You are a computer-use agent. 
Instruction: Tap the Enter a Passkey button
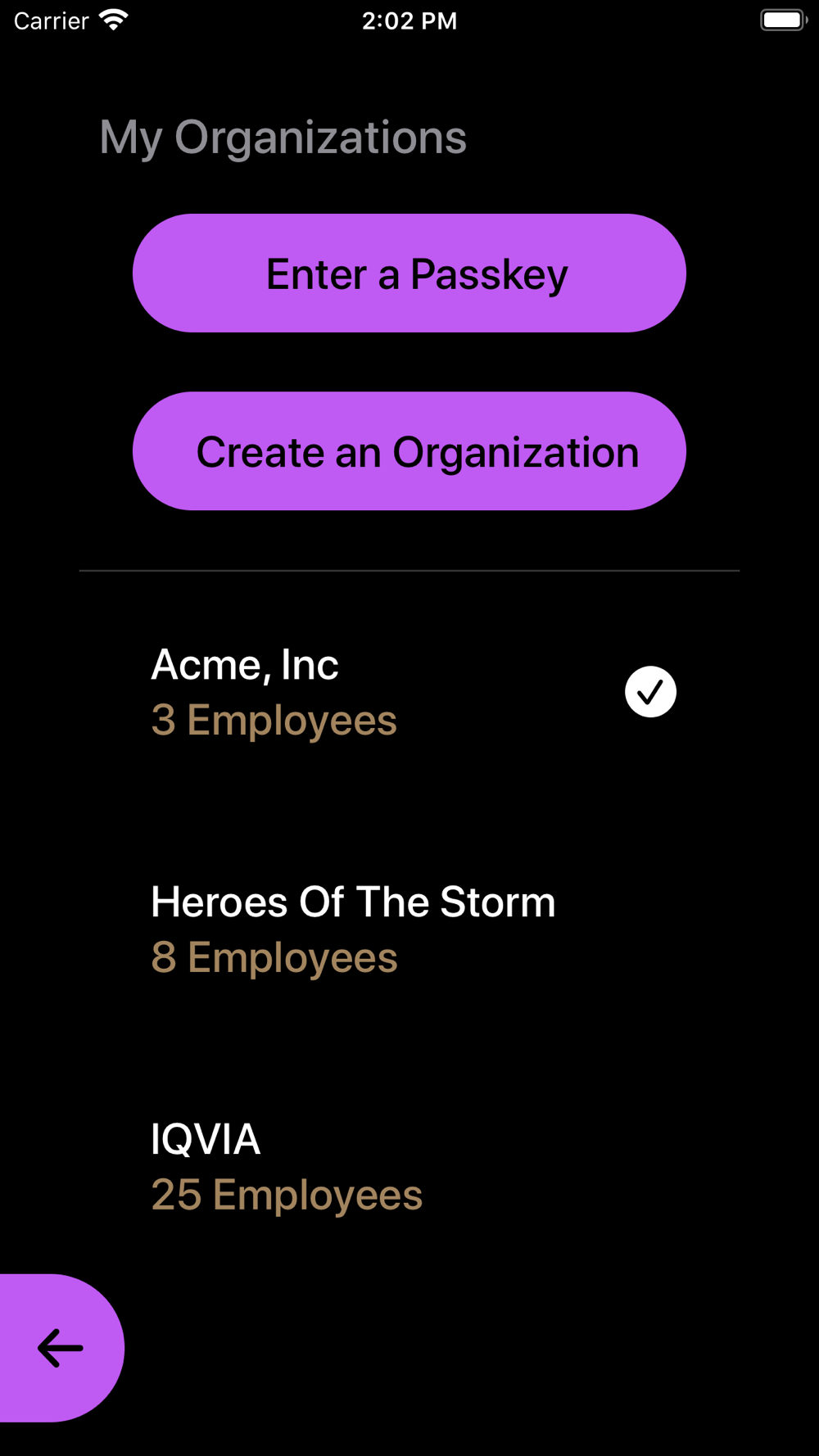[409, 274]
